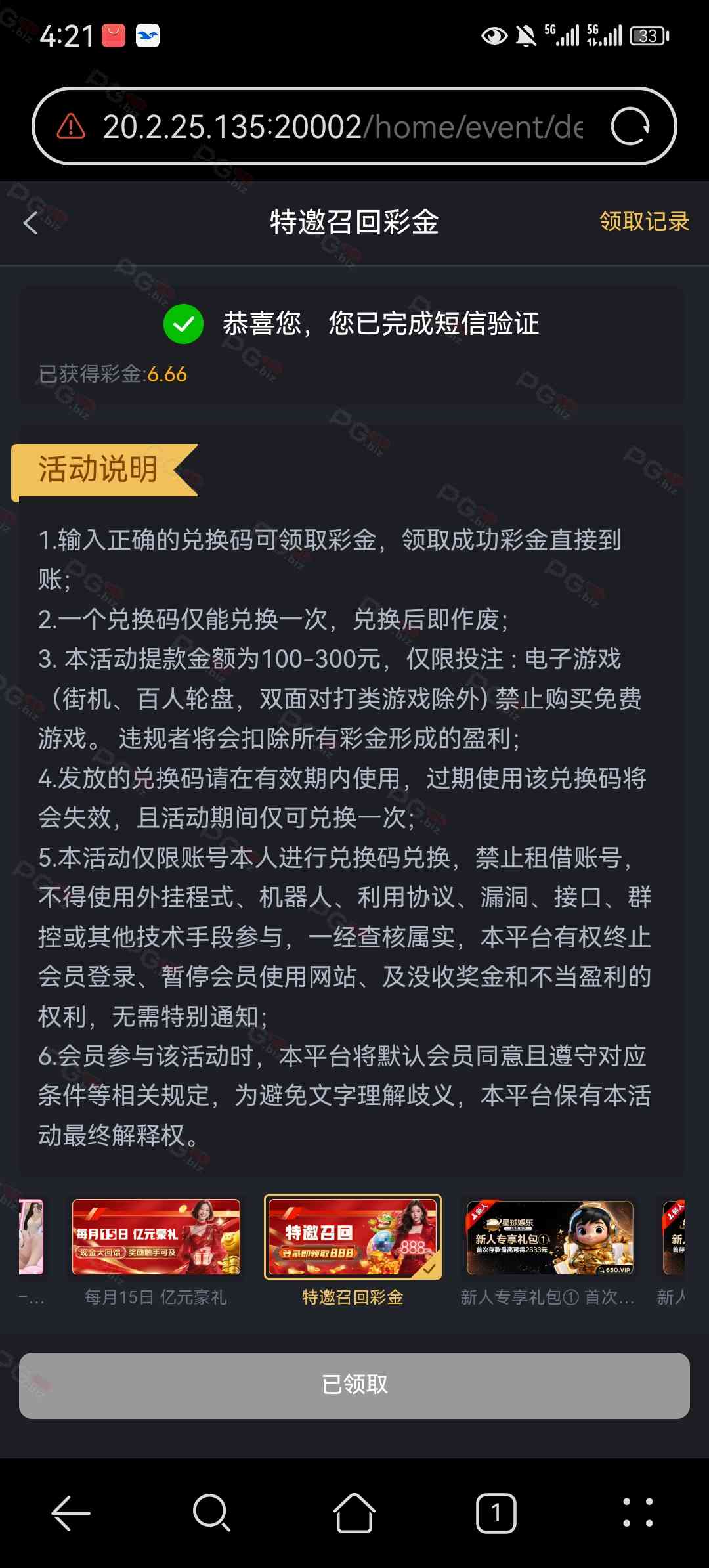This screenshot has height=1568, width=709.
Task: Open the browser tabs switcher
Action: 496,1513
